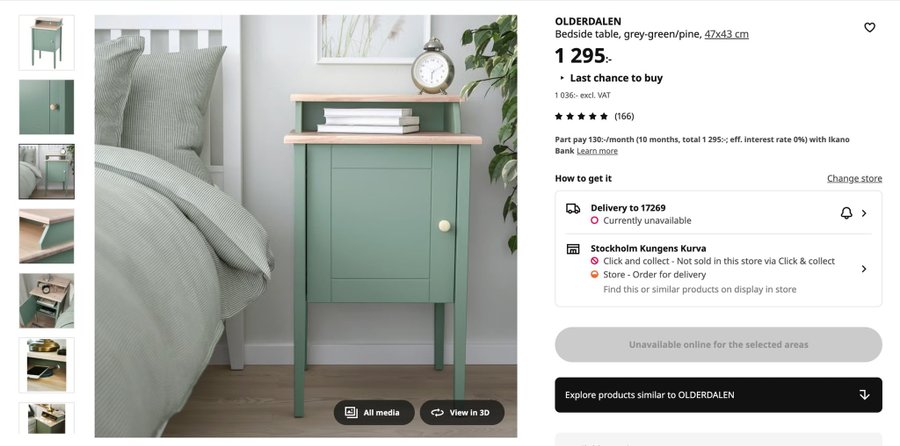The height and width of the screenshot is (446, 900).
Task: Tap View in 3D
Action: click(461, 412)
